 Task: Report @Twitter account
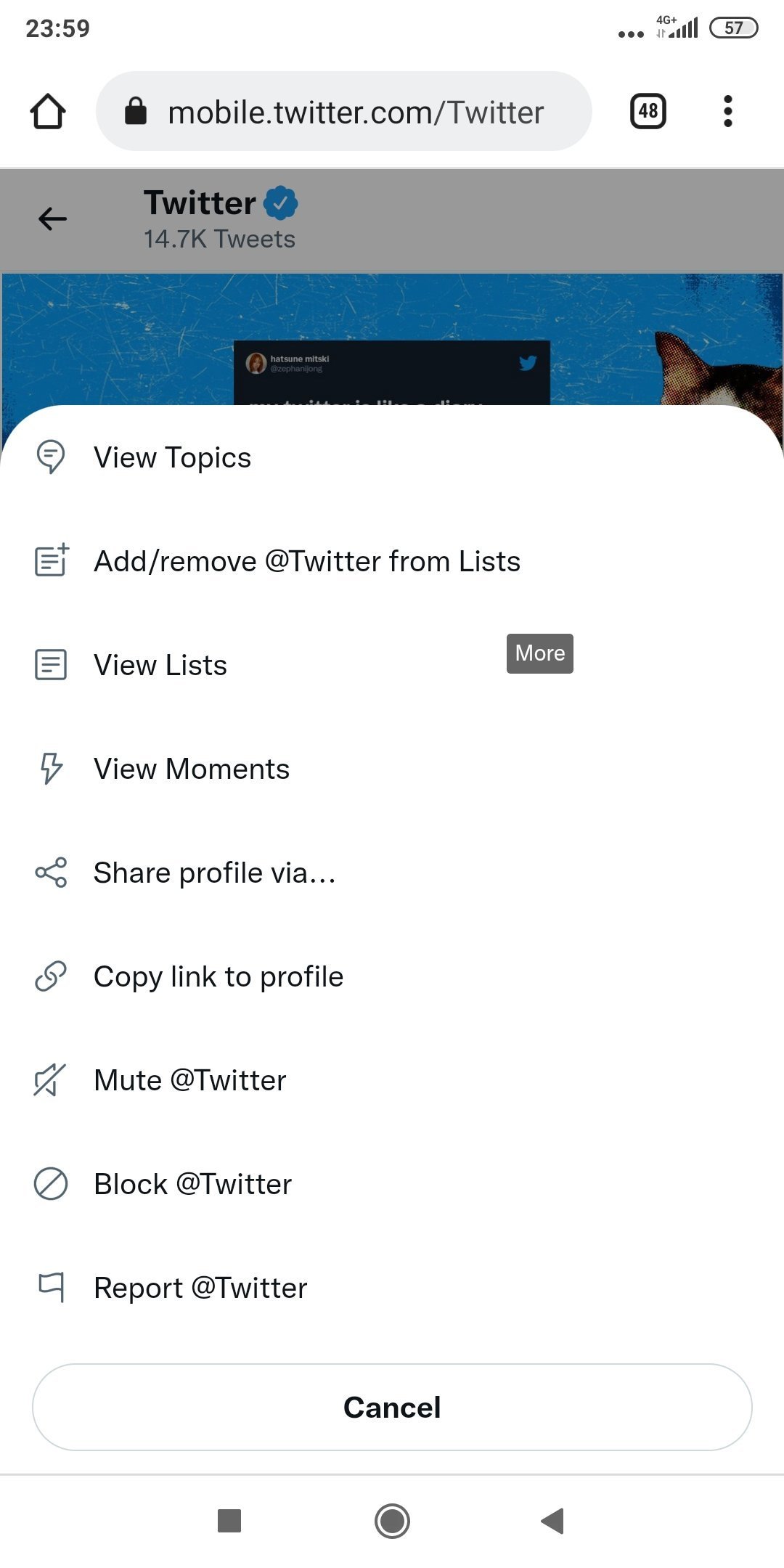pos(392,1288)
